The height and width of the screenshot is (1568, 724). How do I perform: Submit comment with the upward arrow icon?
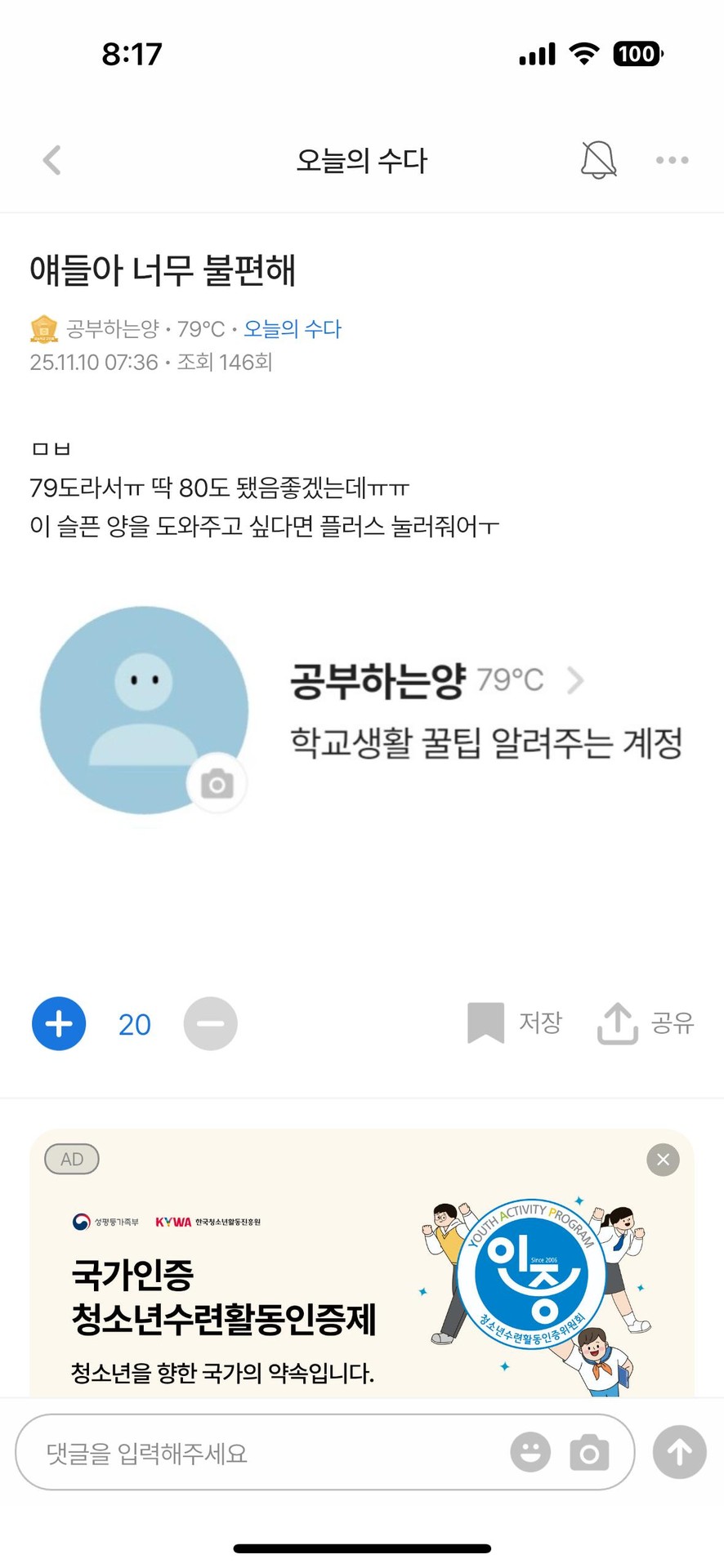679,1452
